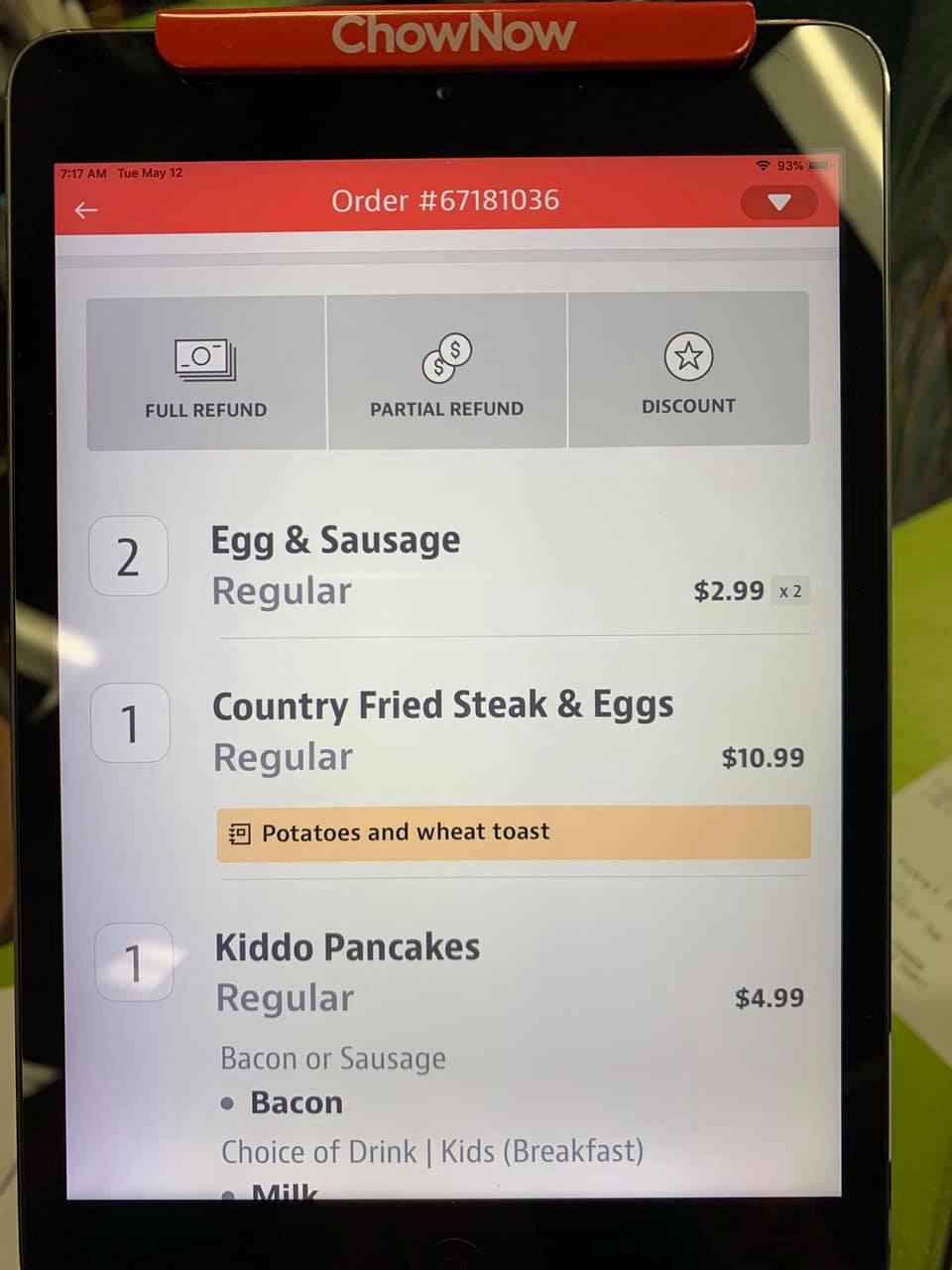Viewport: 952px width, 1270px height.
Task: Issue a full refund
Action: pyautogui.click(x=206, y=374)
